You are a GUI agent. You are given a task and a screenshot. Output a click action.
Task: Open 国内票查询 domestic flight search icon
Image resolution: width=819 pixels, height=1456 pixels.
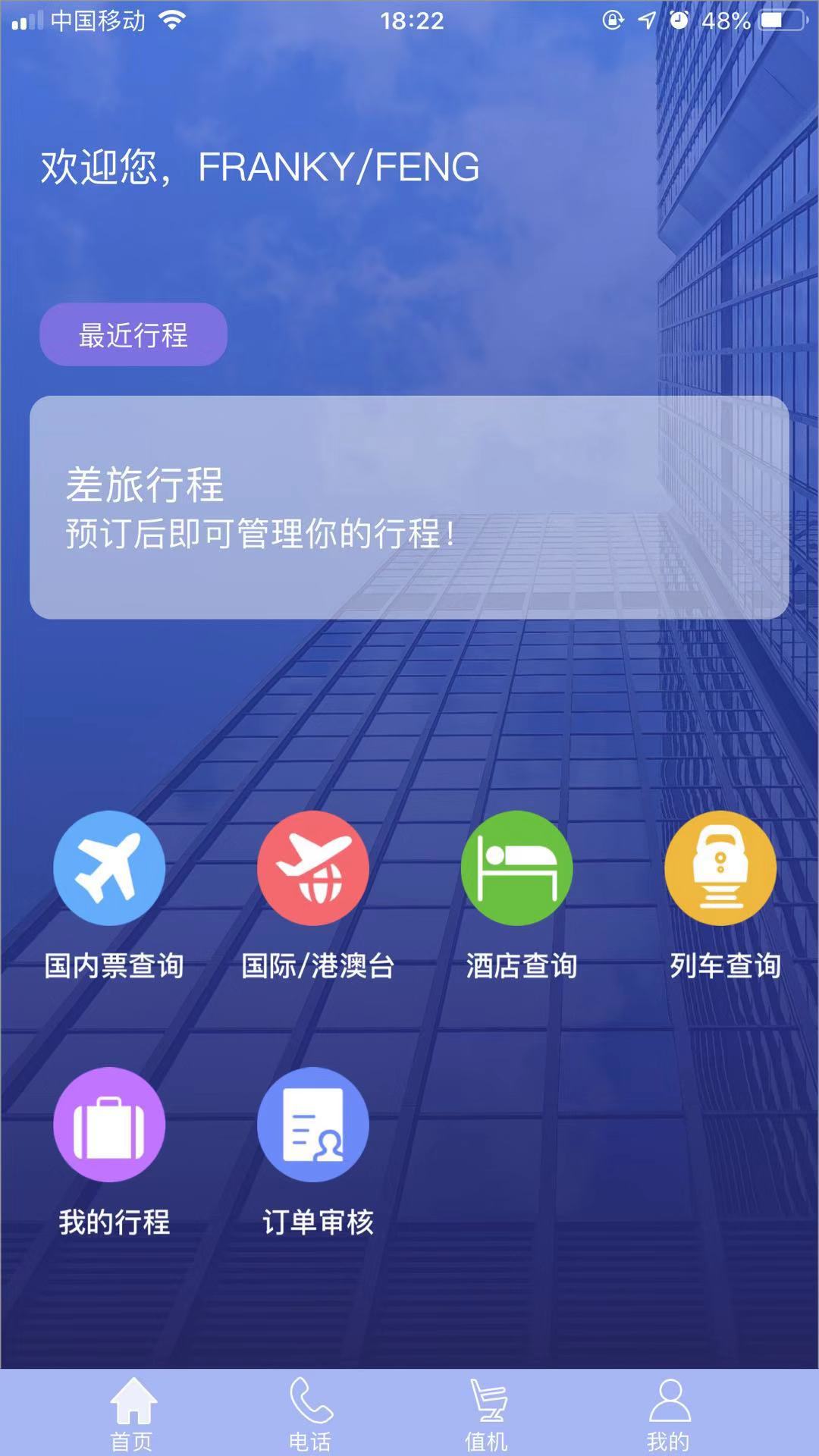tap(108, 869)
